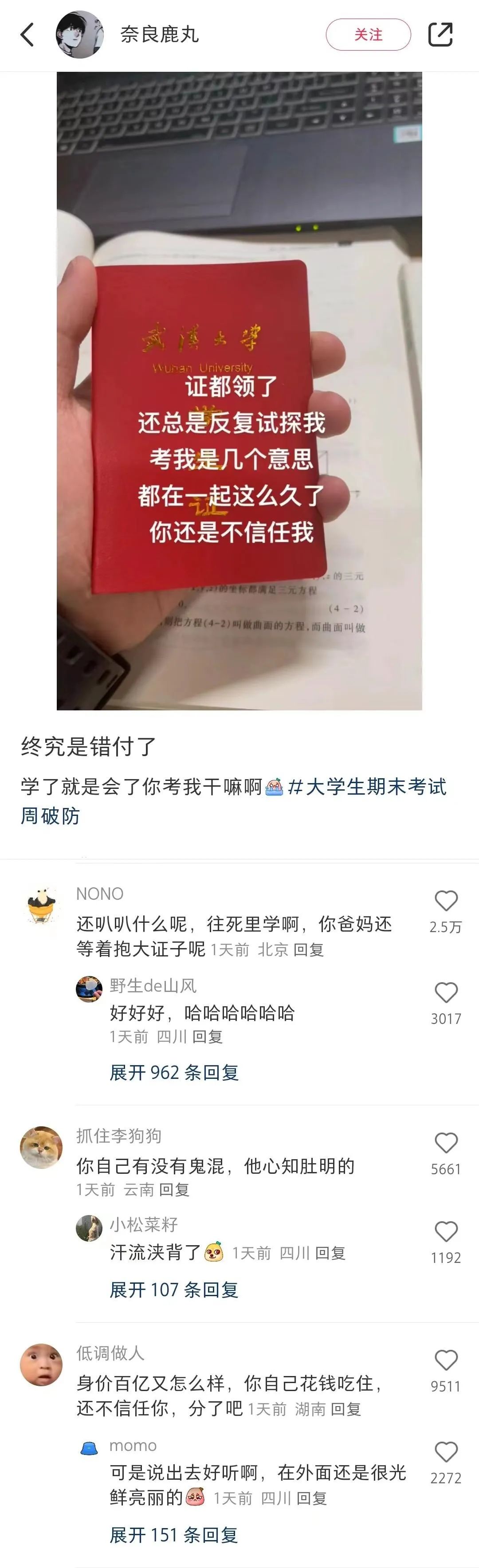Follow 奈良鹿丸 with the 关注 button
This screenshot has width=479, height=1568.
(368, 35)
